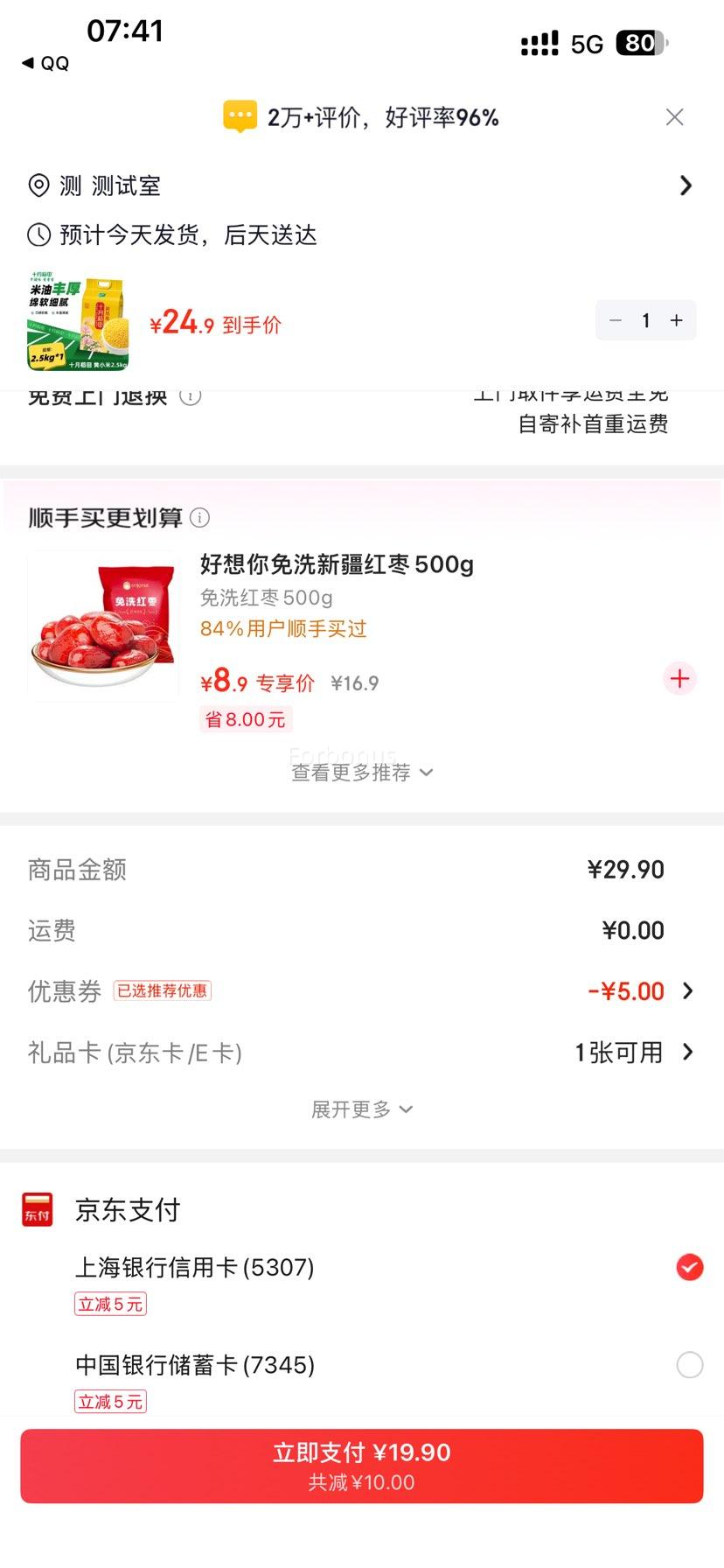Tap 立即支付 ¥19.90 to pay
Viewport: 724px width, 1568px height.
[362, 1464]
